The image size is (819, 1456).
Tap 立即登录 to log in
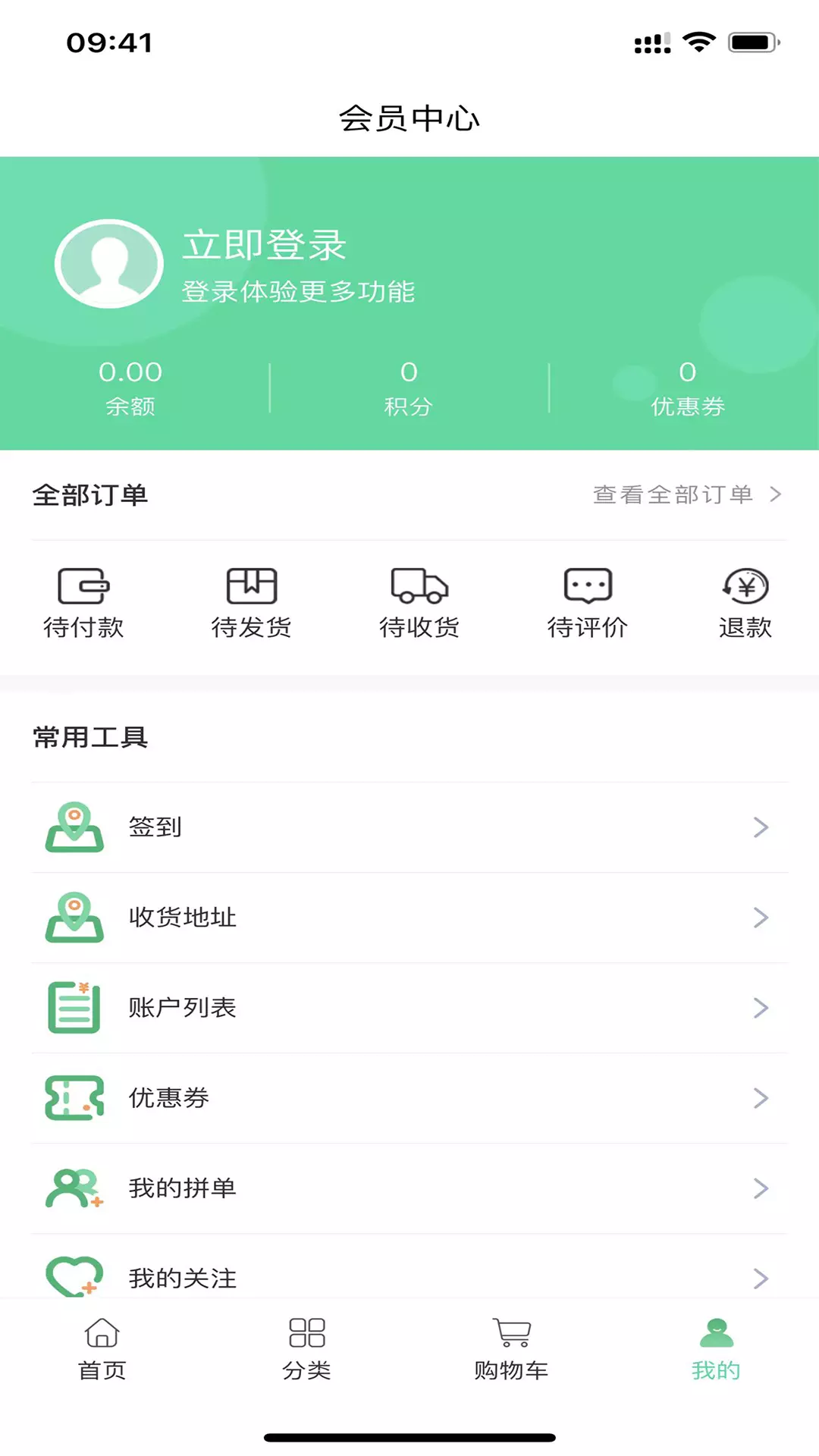tap(264, 245)
